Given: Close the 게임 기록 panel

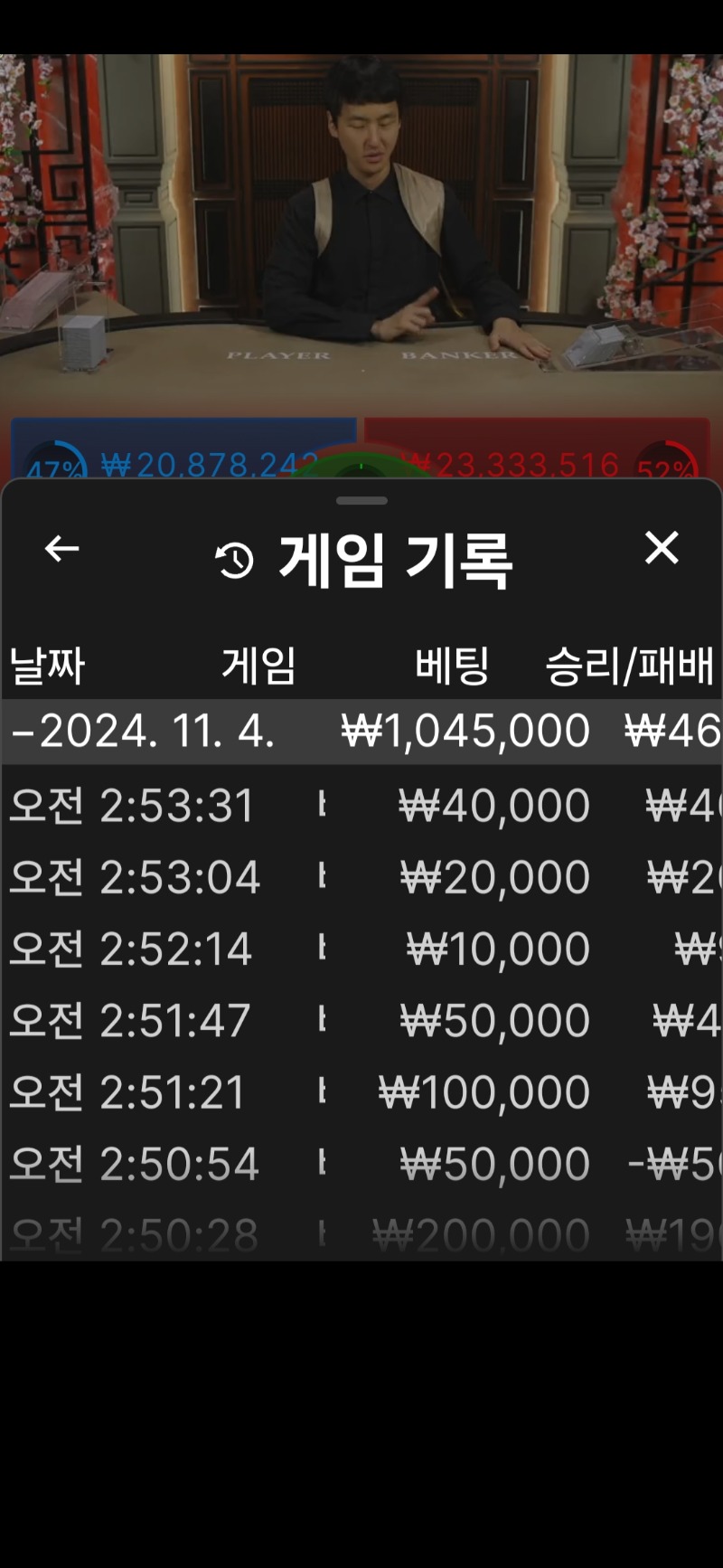Looking at the screenshot, I should [662, 548].
